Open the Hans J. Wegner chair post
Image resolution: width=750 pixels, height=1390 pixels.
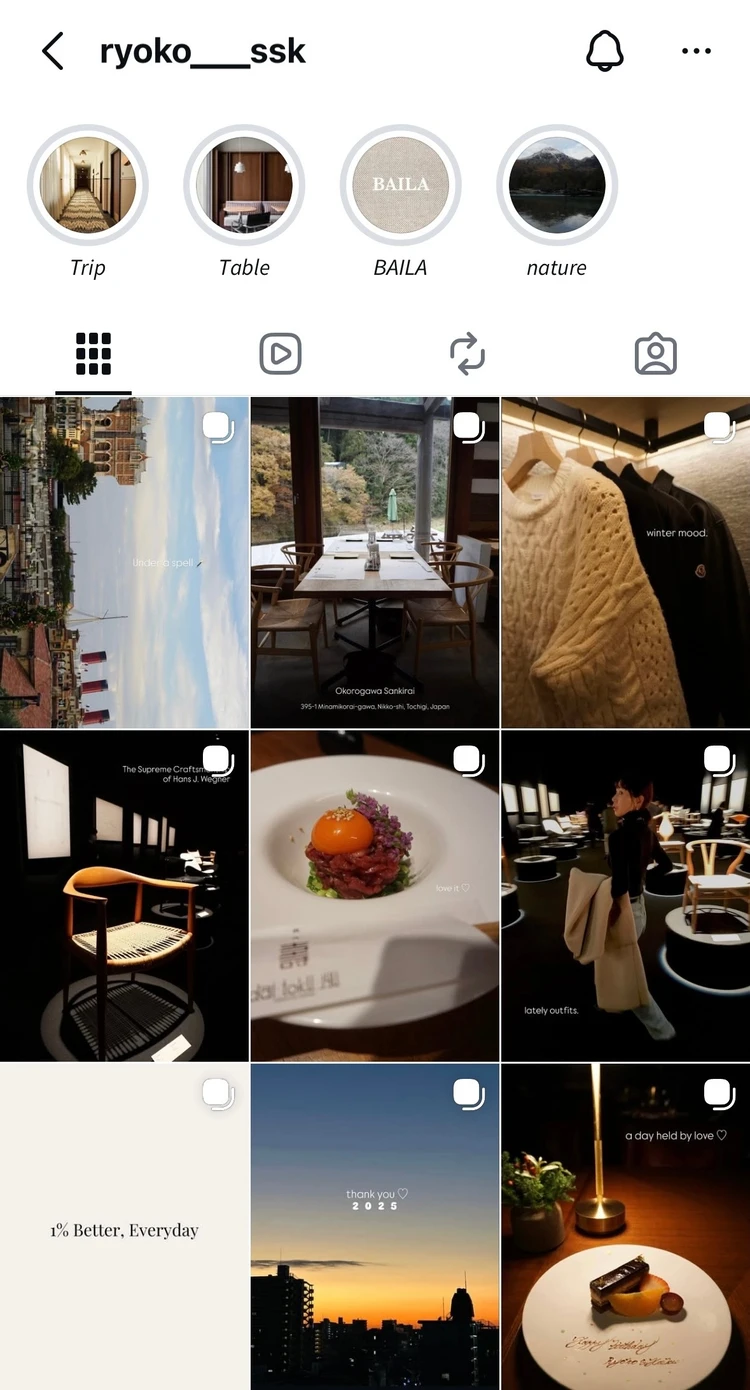(124, 895)
